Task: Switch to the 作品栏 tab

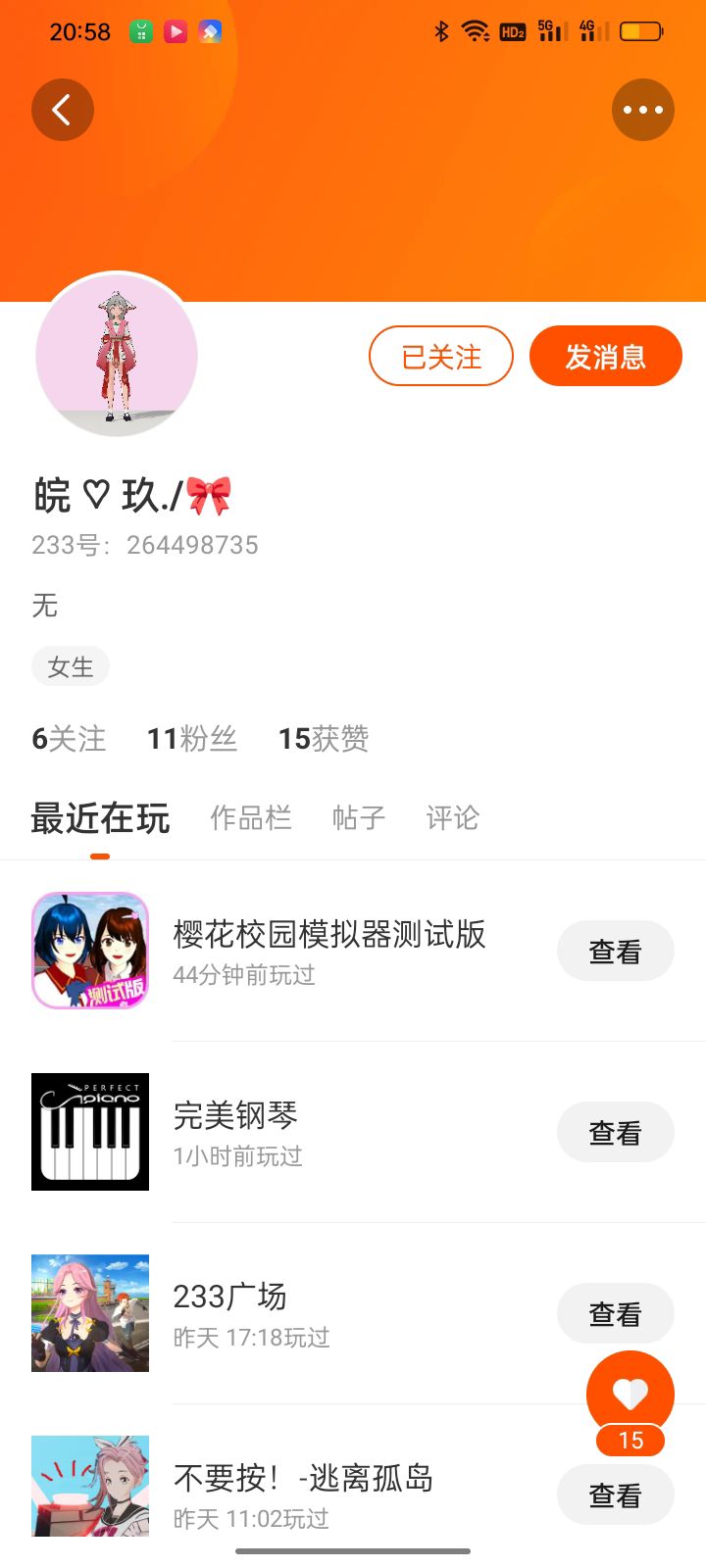Action: coord(251,817)
